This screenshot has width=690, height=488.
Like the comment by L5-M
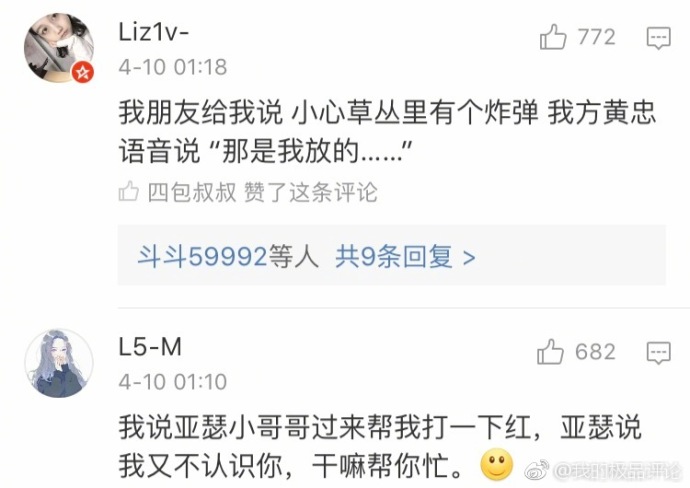551,352
